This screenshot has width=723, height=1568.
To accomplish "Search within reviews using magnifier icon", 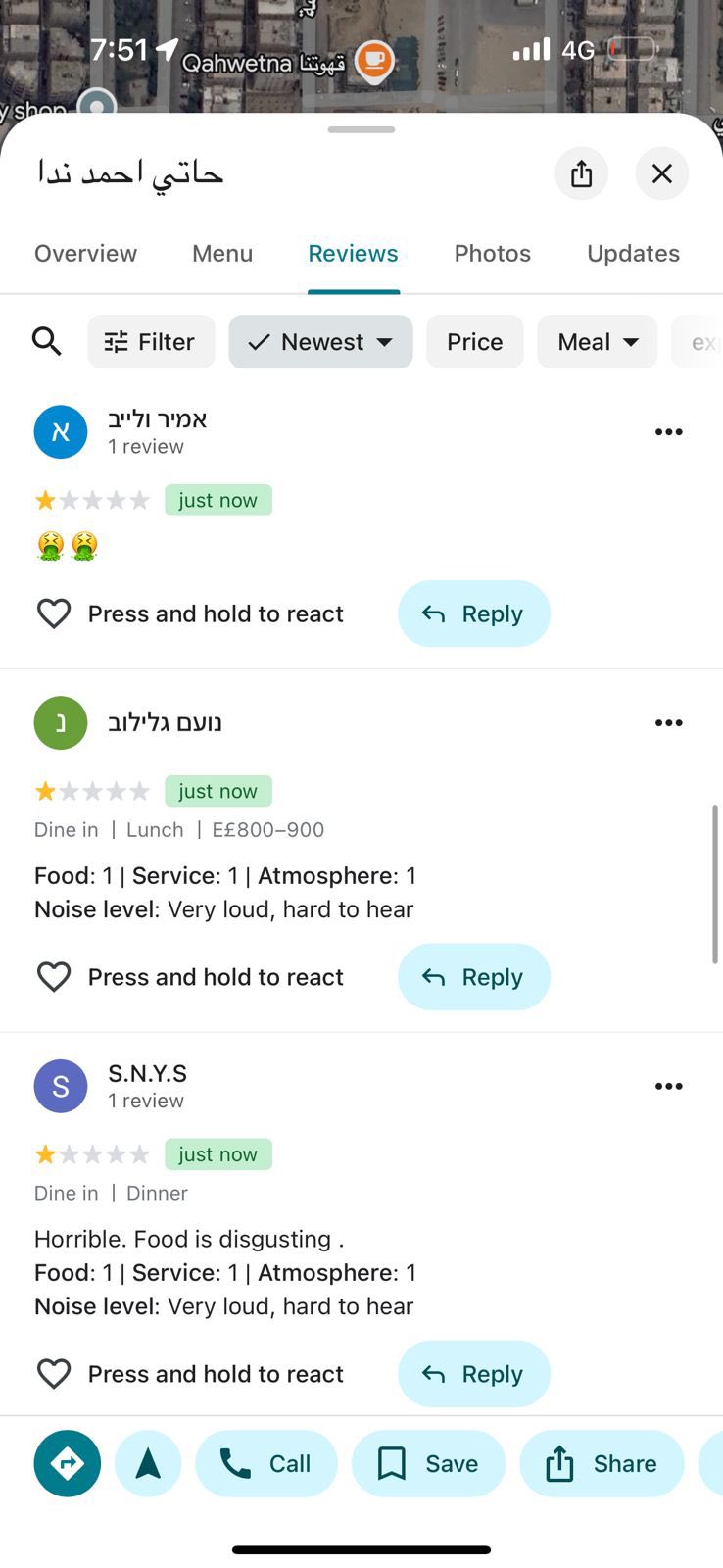I will pyautogui.click(x=47, y=341).
